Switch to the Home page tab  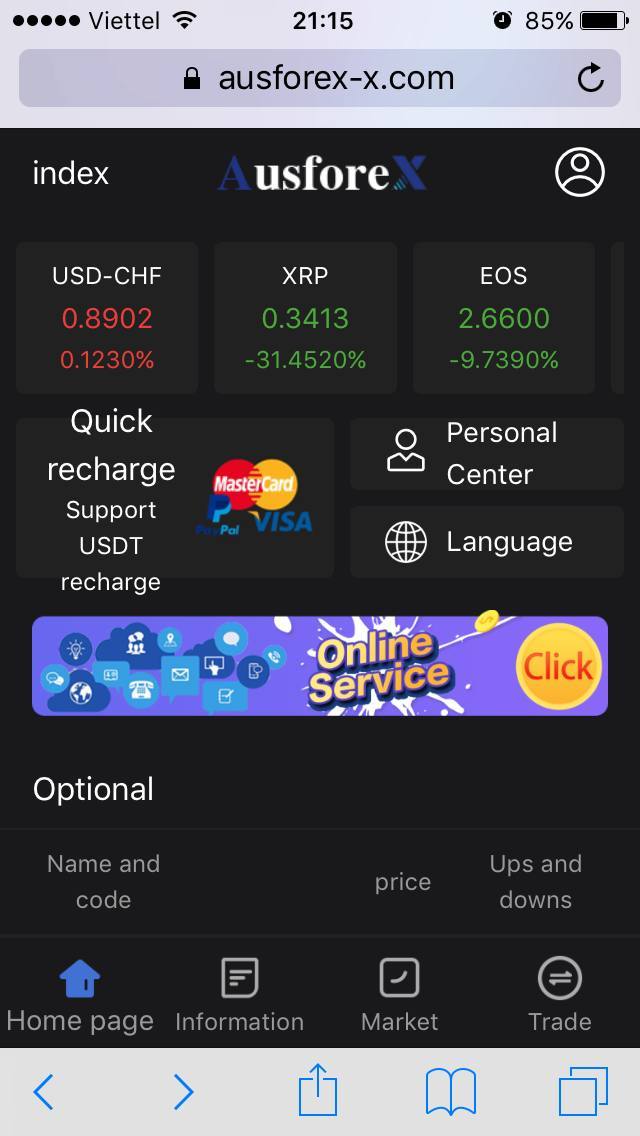80,995
